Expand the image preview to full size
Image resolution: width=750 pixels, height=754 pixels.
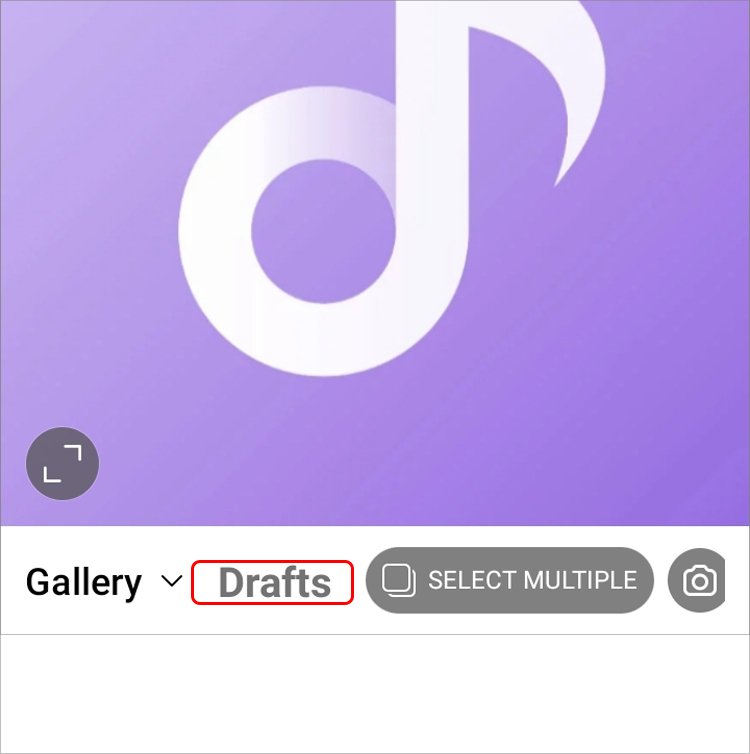(x=62, y=464)
